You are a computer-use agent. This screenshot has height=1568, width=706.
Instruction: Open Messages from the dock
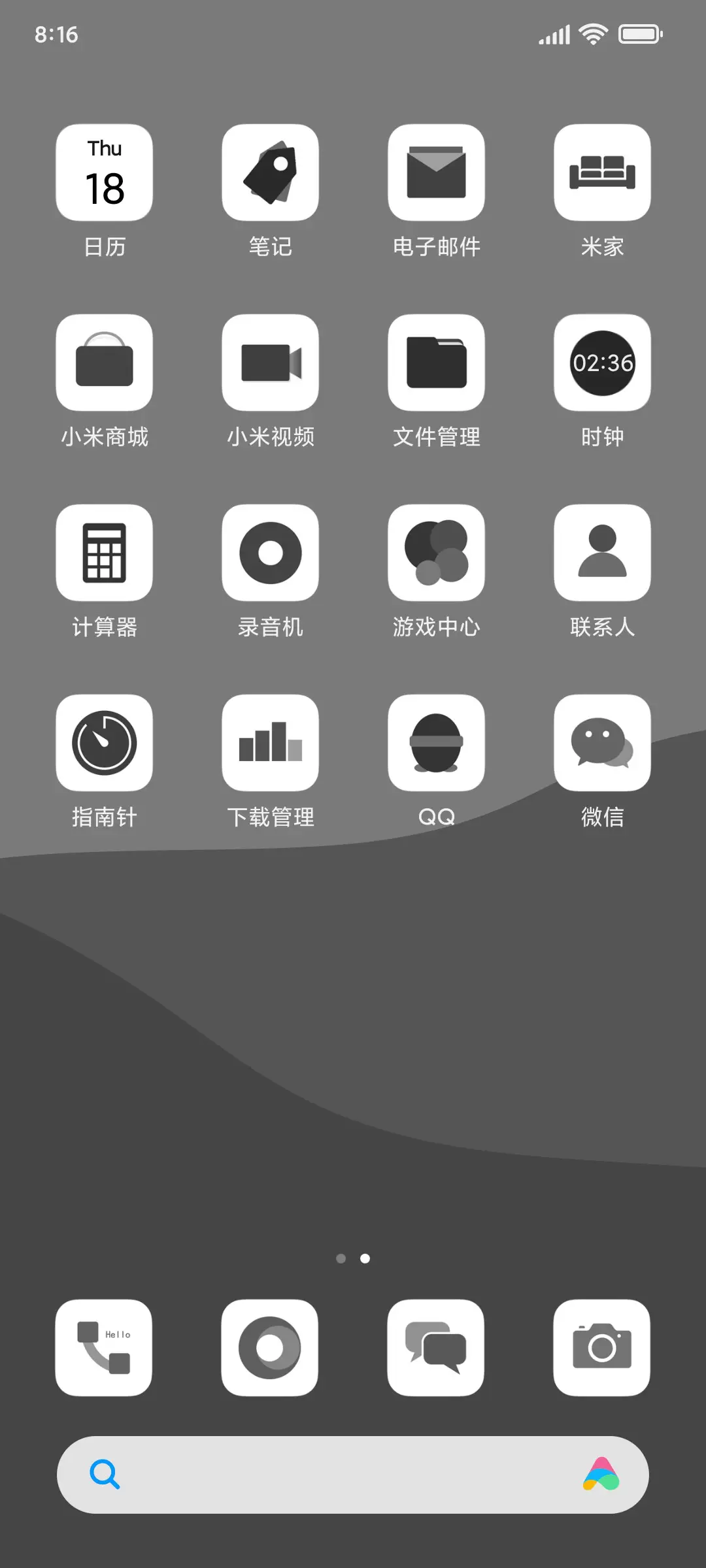coord(436,1349)
